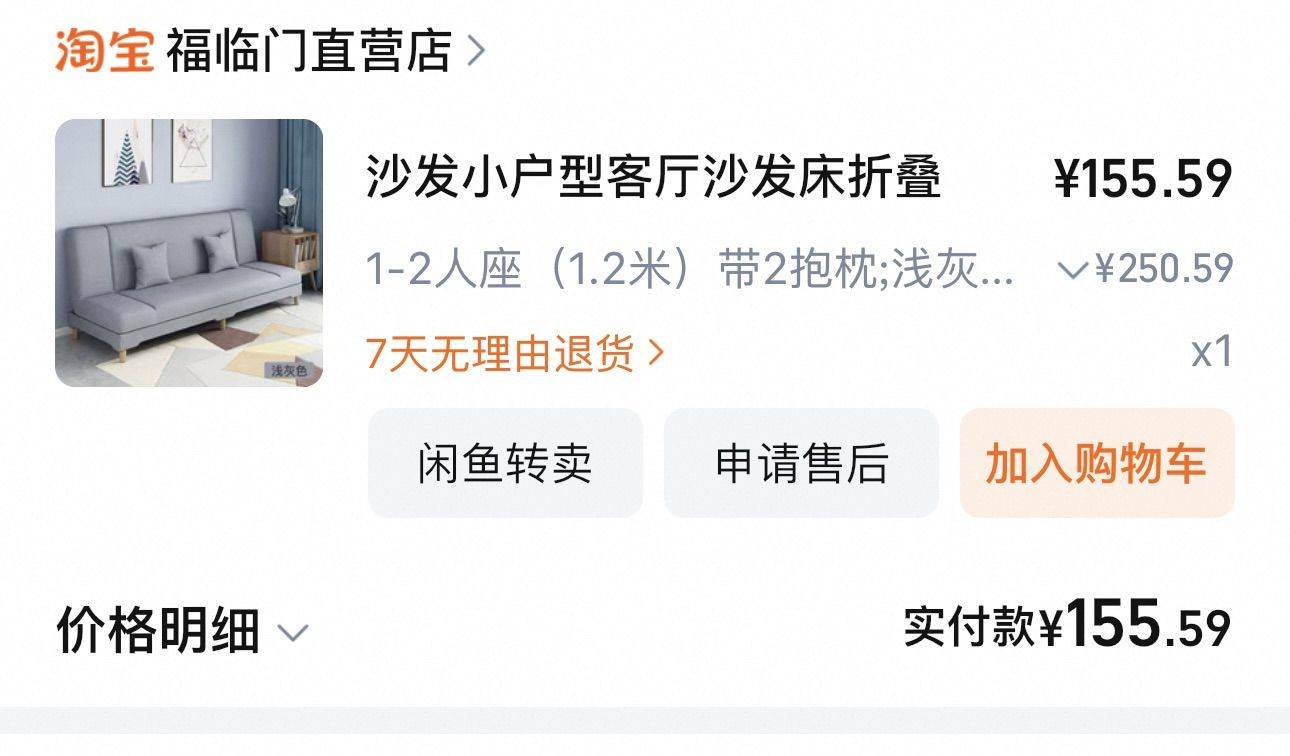
Task: Open the sofa product thumbnail
Action: (x=189, y=253)
